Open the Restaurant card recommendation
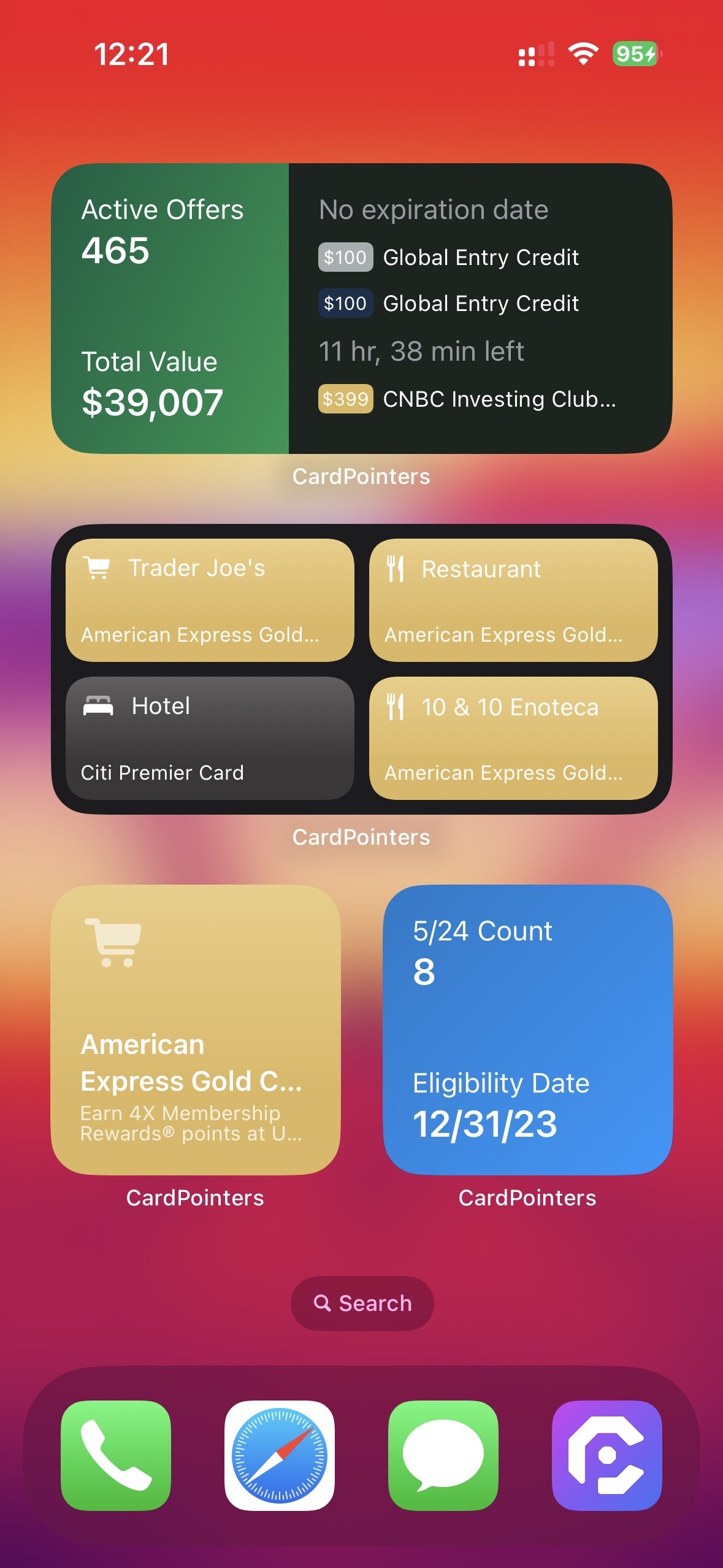The image size is (723, 1568). point(513,600)
